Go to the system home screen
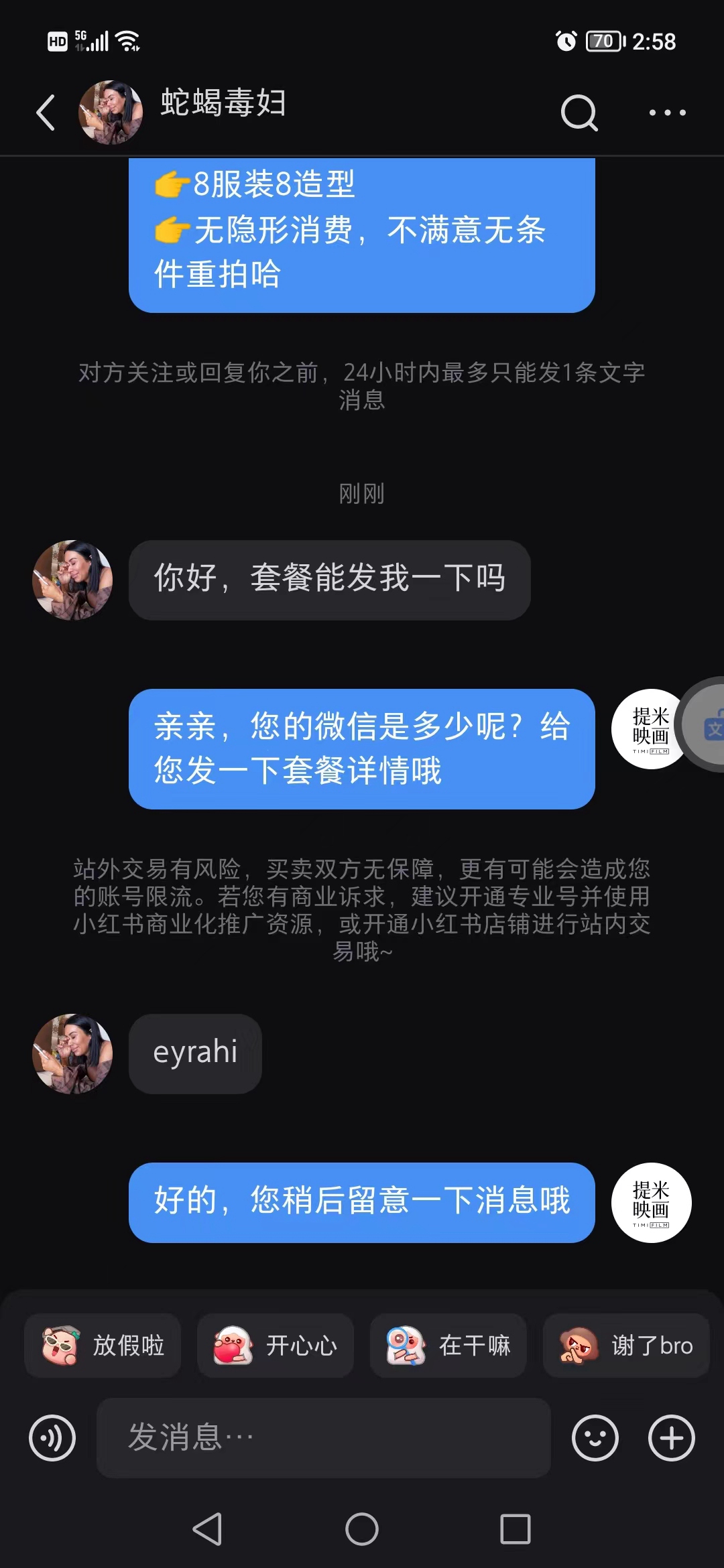Image resolution: width=724 pixels, height=1568 pixels. point(362,1529)
